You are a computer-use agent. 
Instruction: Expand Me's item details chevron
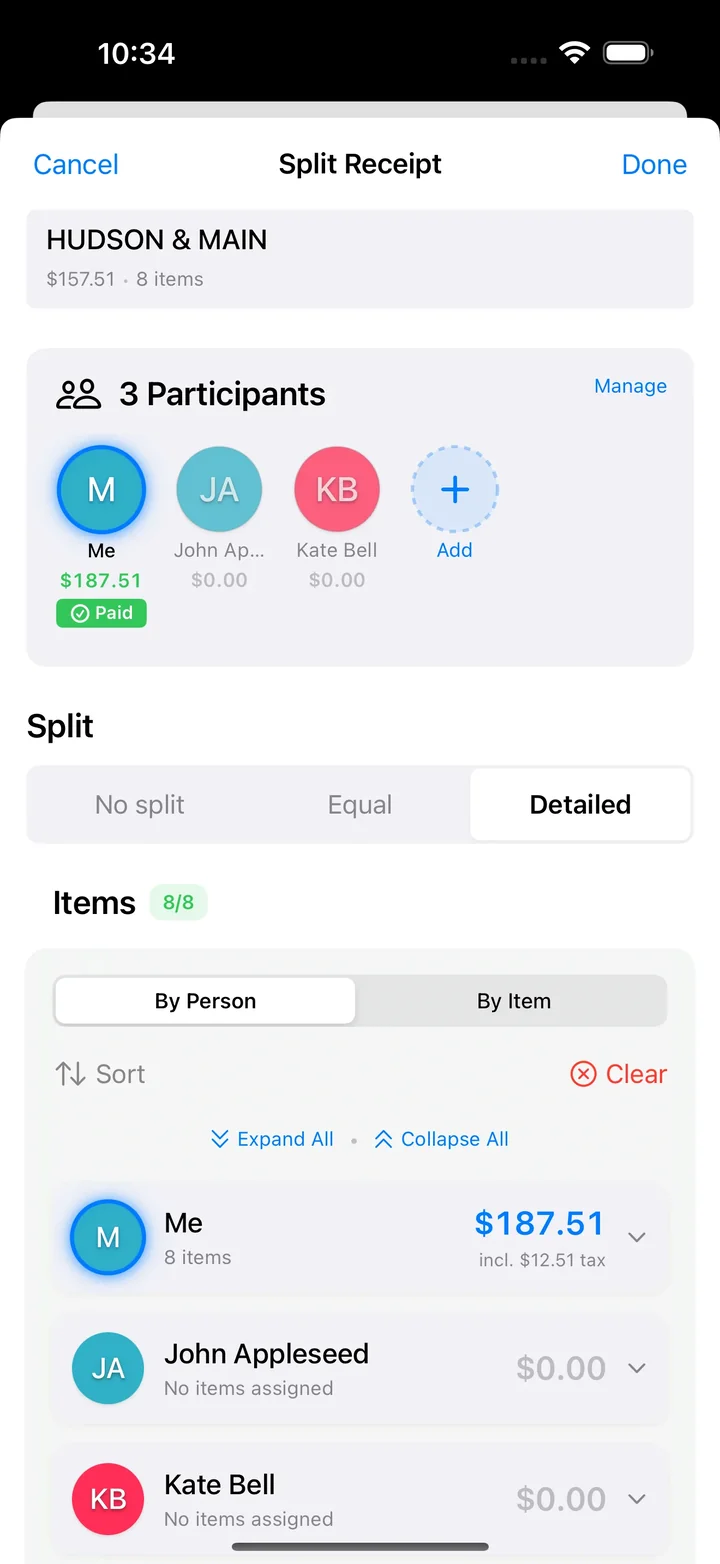click(637, 1236)
